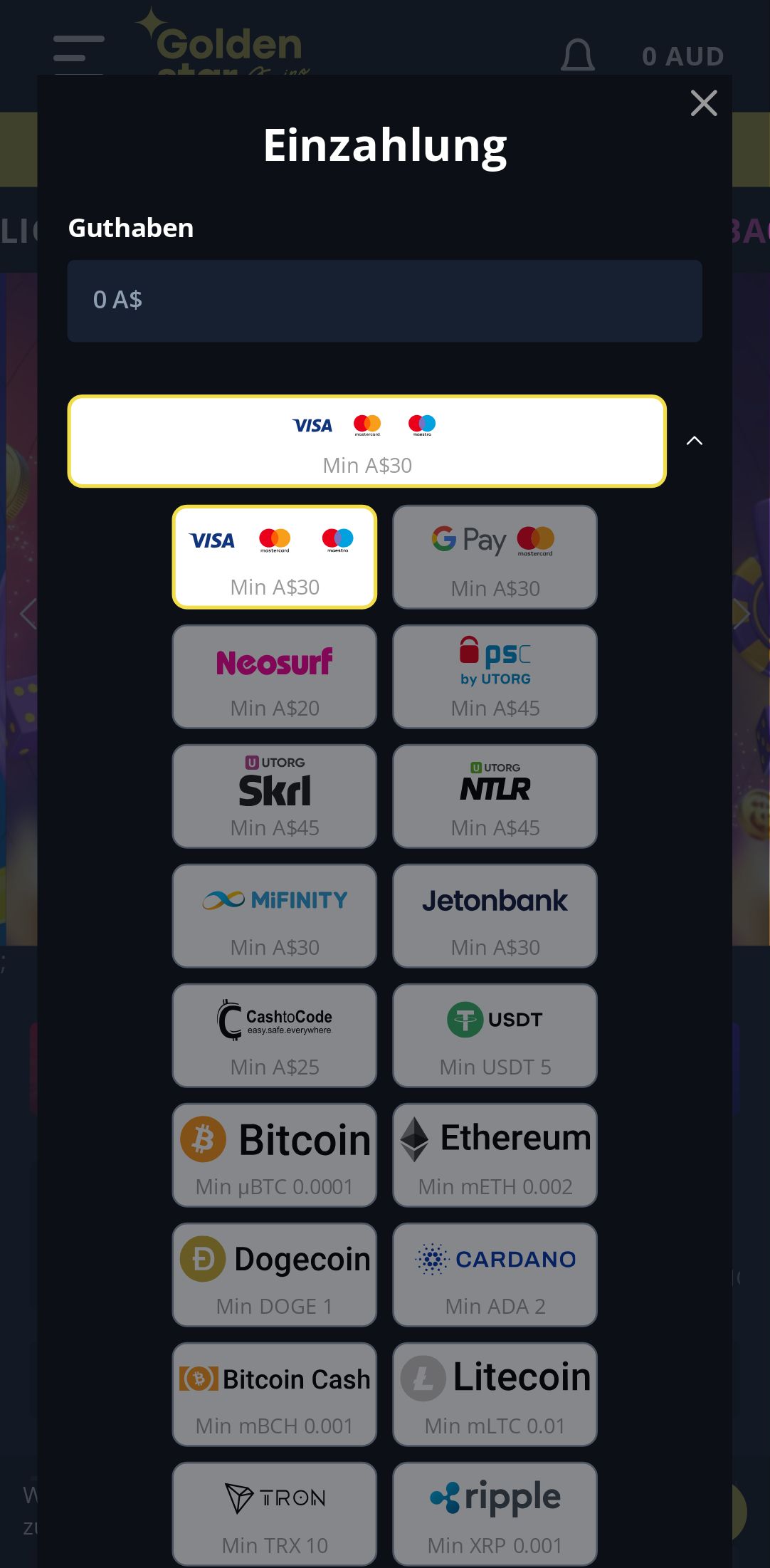This screenshot has width=770, height=1568.
Task: Select the Visa Mastercard Maestro tile
Action: [274, 557]
